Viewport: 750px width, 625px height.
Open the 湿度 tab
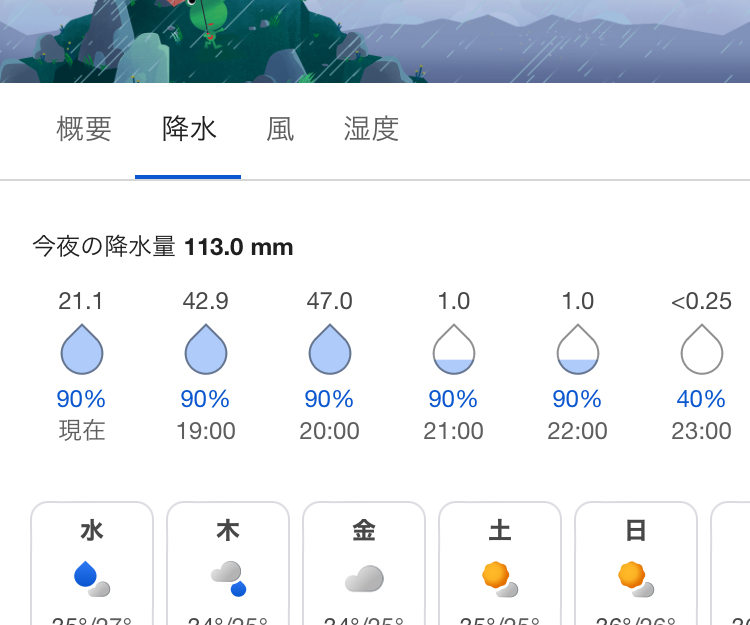point(371,129)
